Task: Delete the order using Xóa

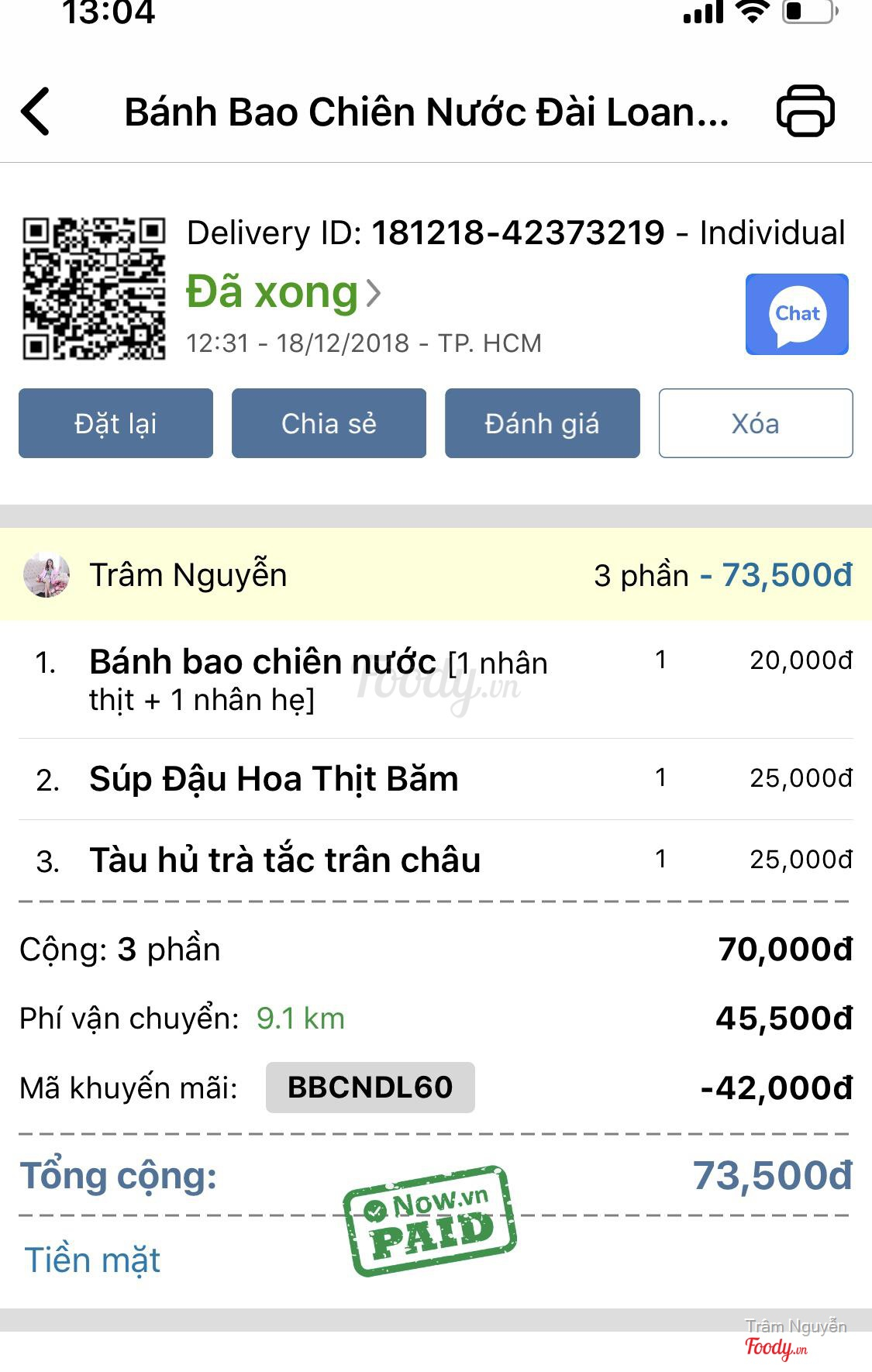Action: click(756, 423)
